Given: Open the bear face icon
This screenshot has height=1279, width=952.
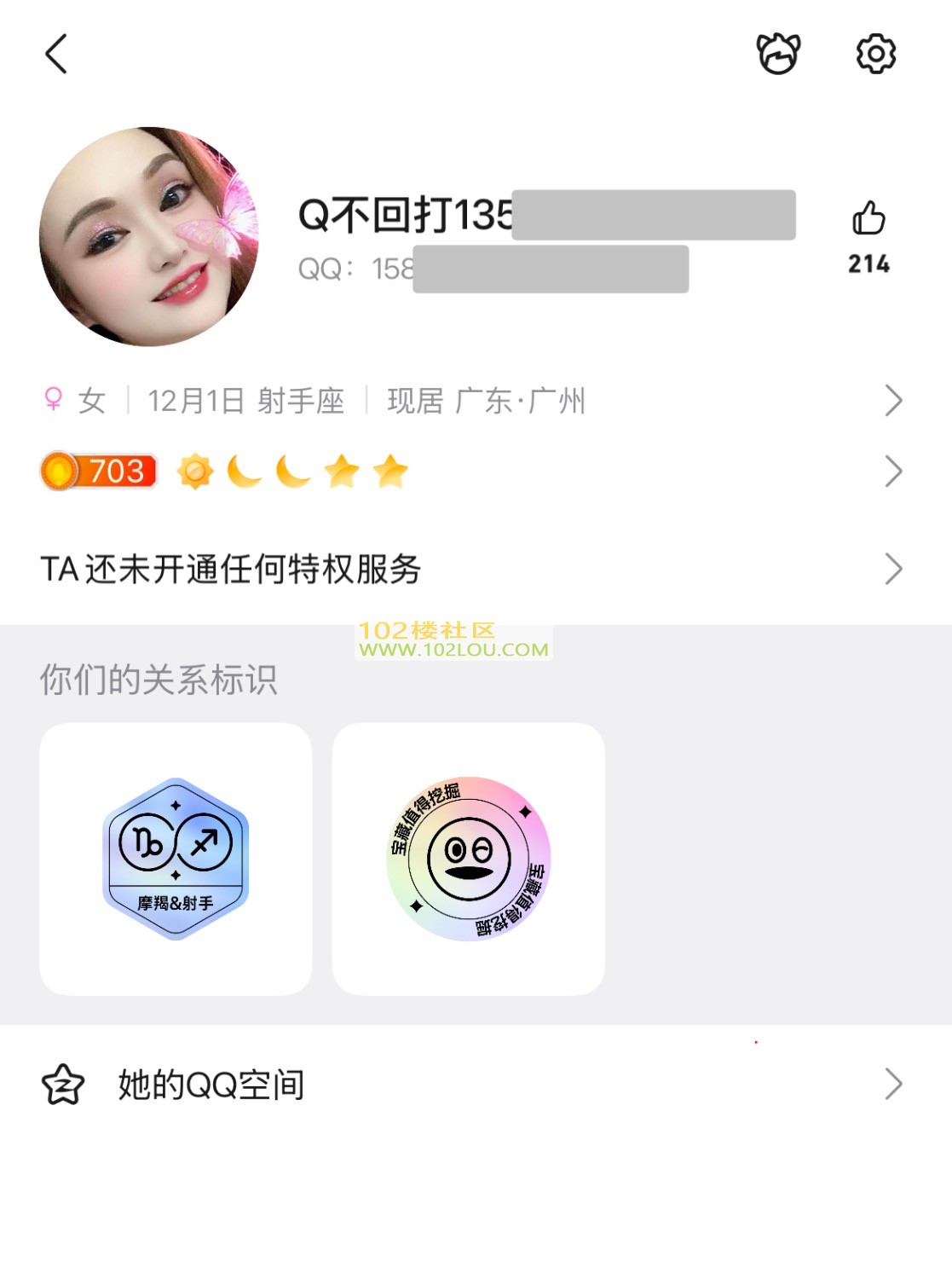Looking at the screenshot, I should click(x=778, y=55).
